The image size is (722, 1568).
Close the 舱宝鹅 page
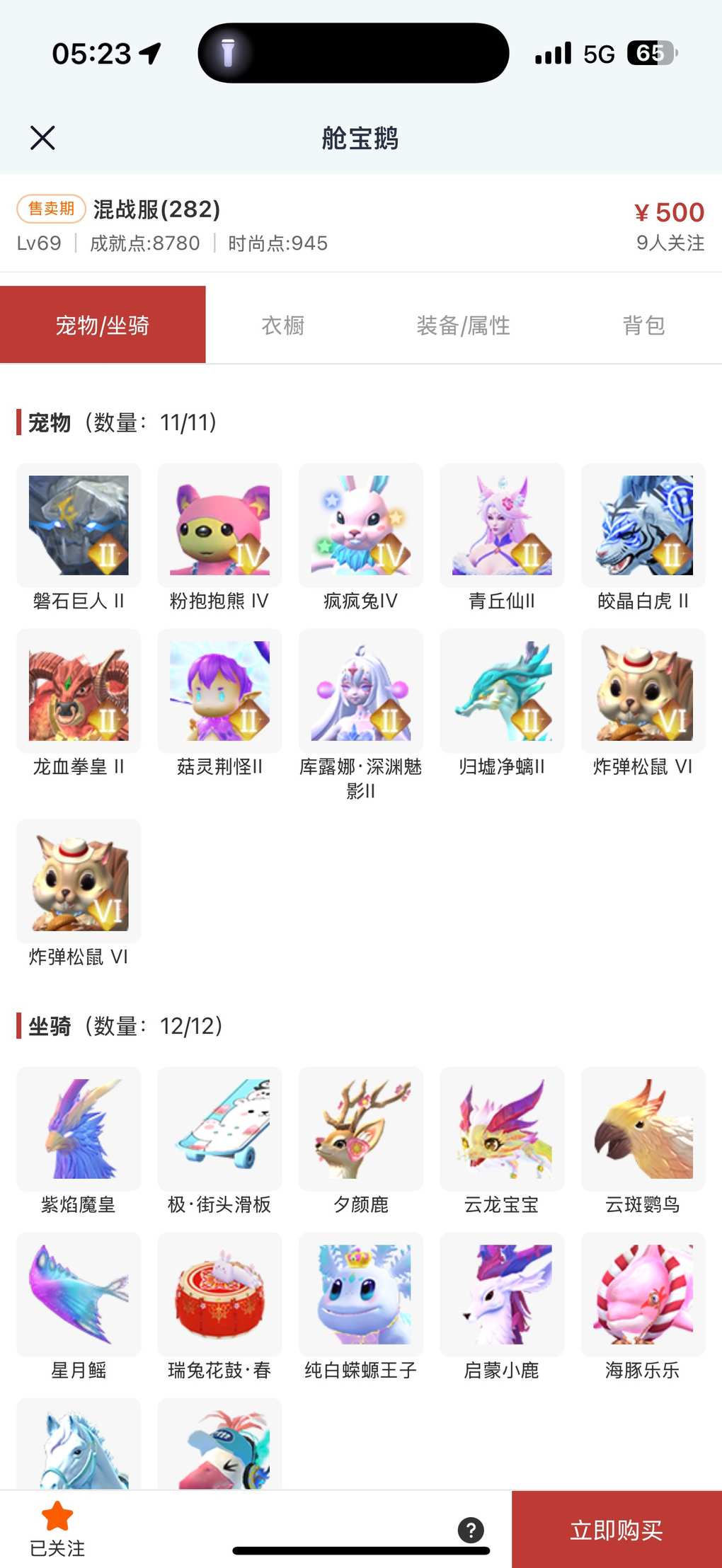pyautogui.click(x=42, y=138)
